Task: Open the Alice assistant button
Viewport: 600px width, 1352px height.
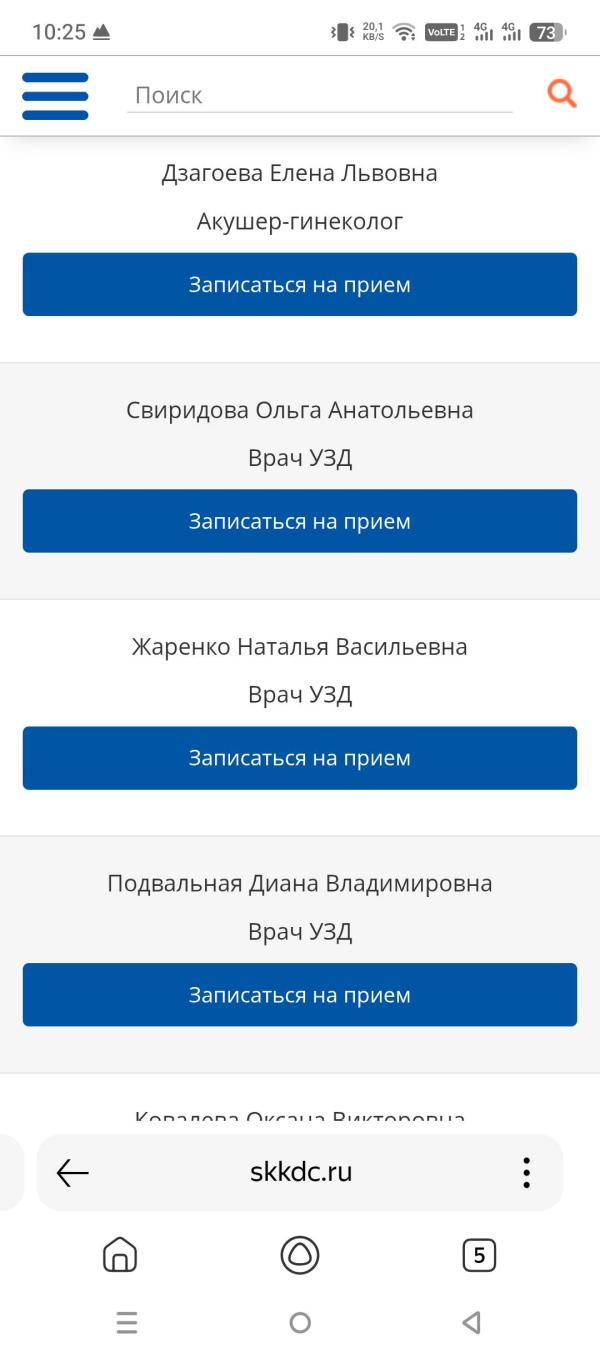Action: coord(300,1254)
